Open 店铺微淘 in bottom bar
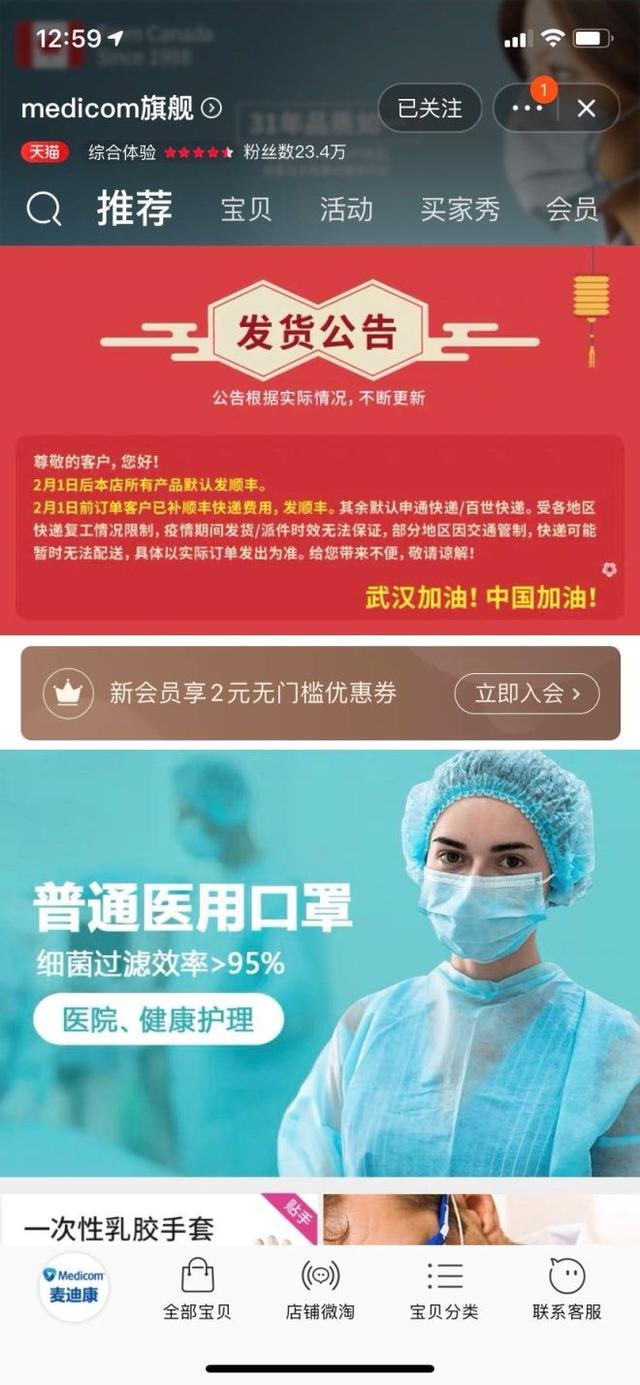 (320, 1290)
